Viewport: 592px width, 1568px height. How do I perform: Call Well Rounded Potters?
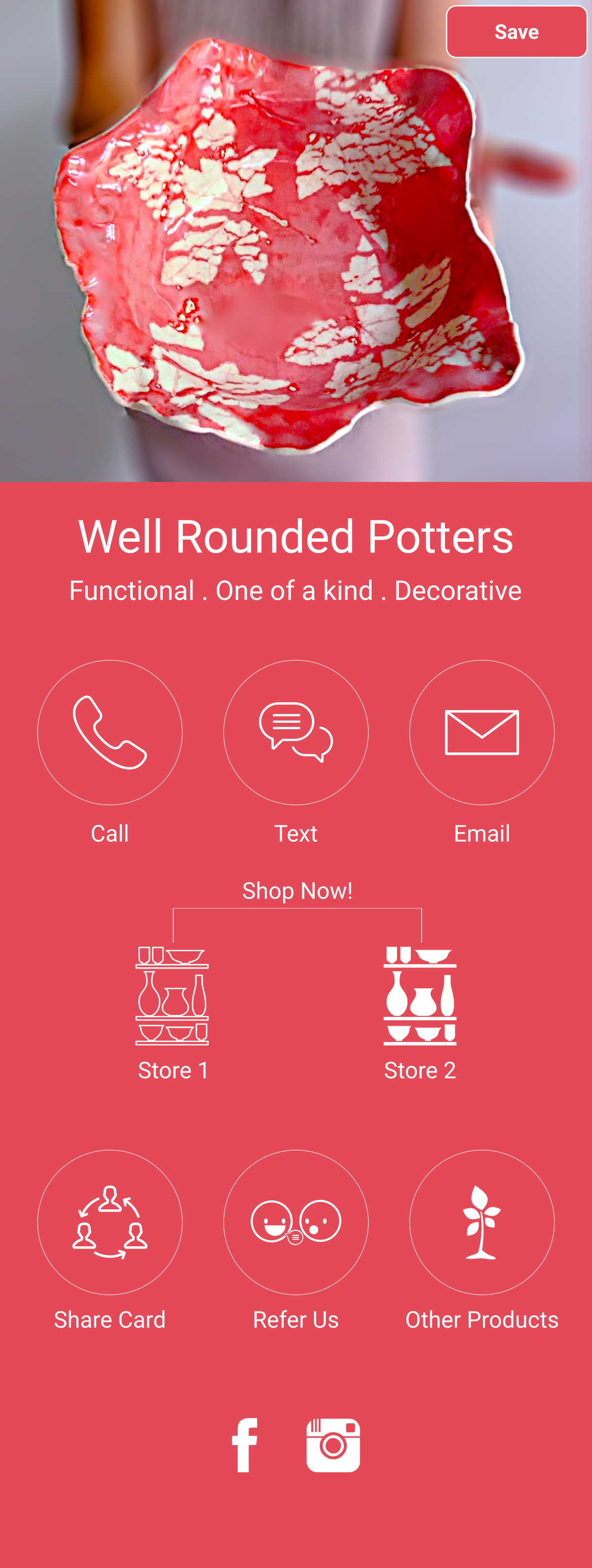coord(110,732)
